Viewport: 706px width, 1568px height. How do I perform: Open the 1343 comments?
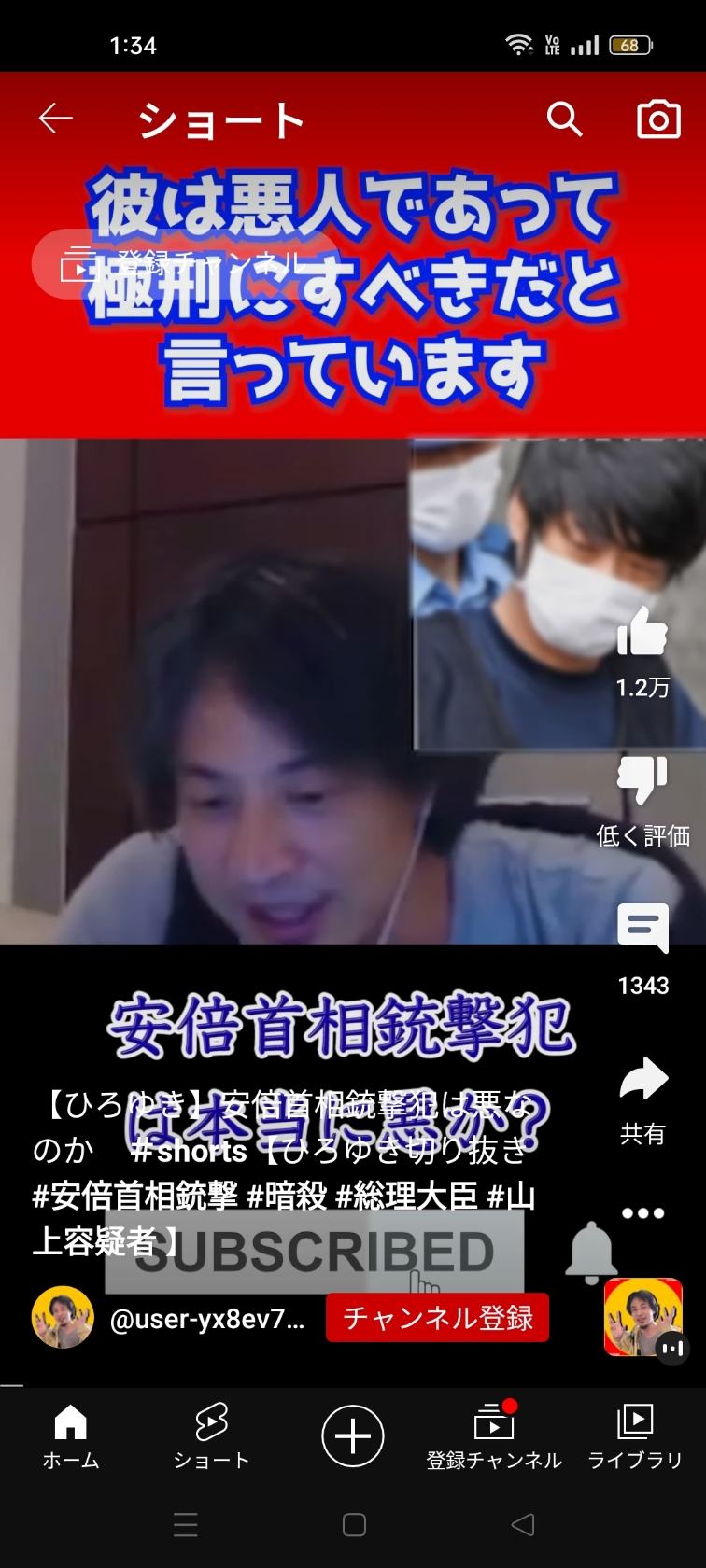click(x=642, y=929)
